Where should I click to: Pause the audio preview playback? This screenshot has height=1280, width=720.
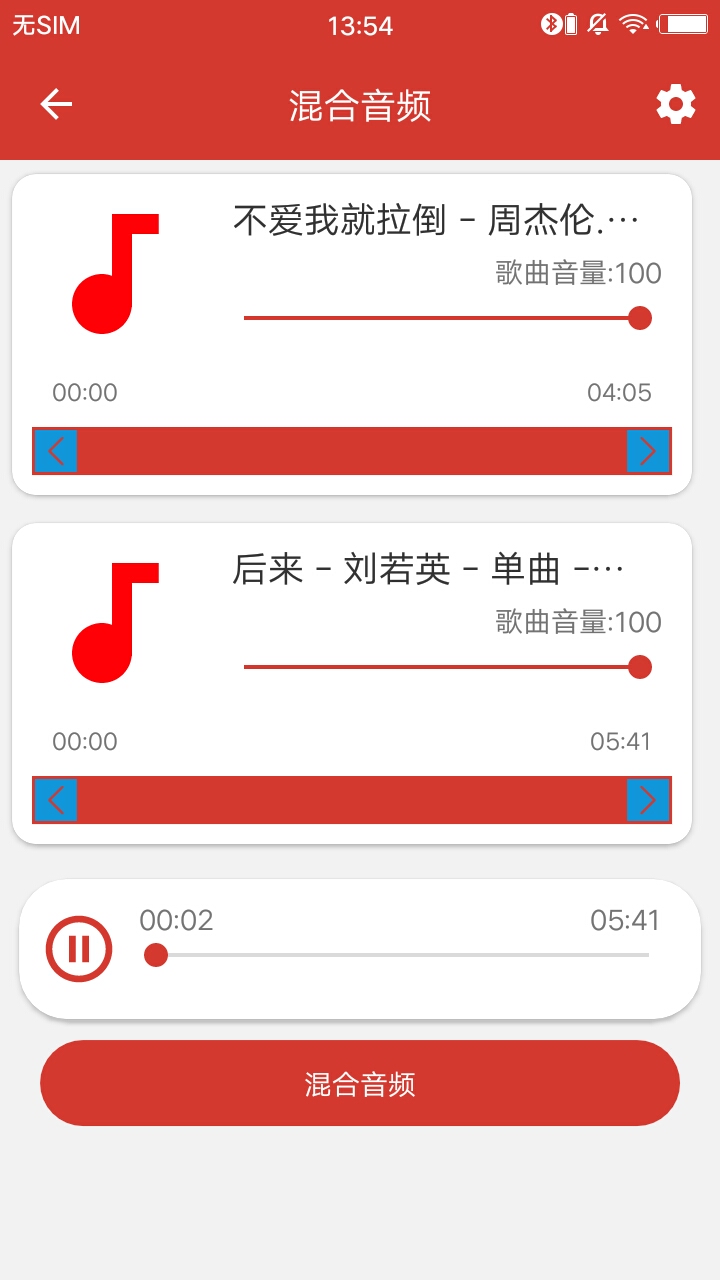(79, 948)
